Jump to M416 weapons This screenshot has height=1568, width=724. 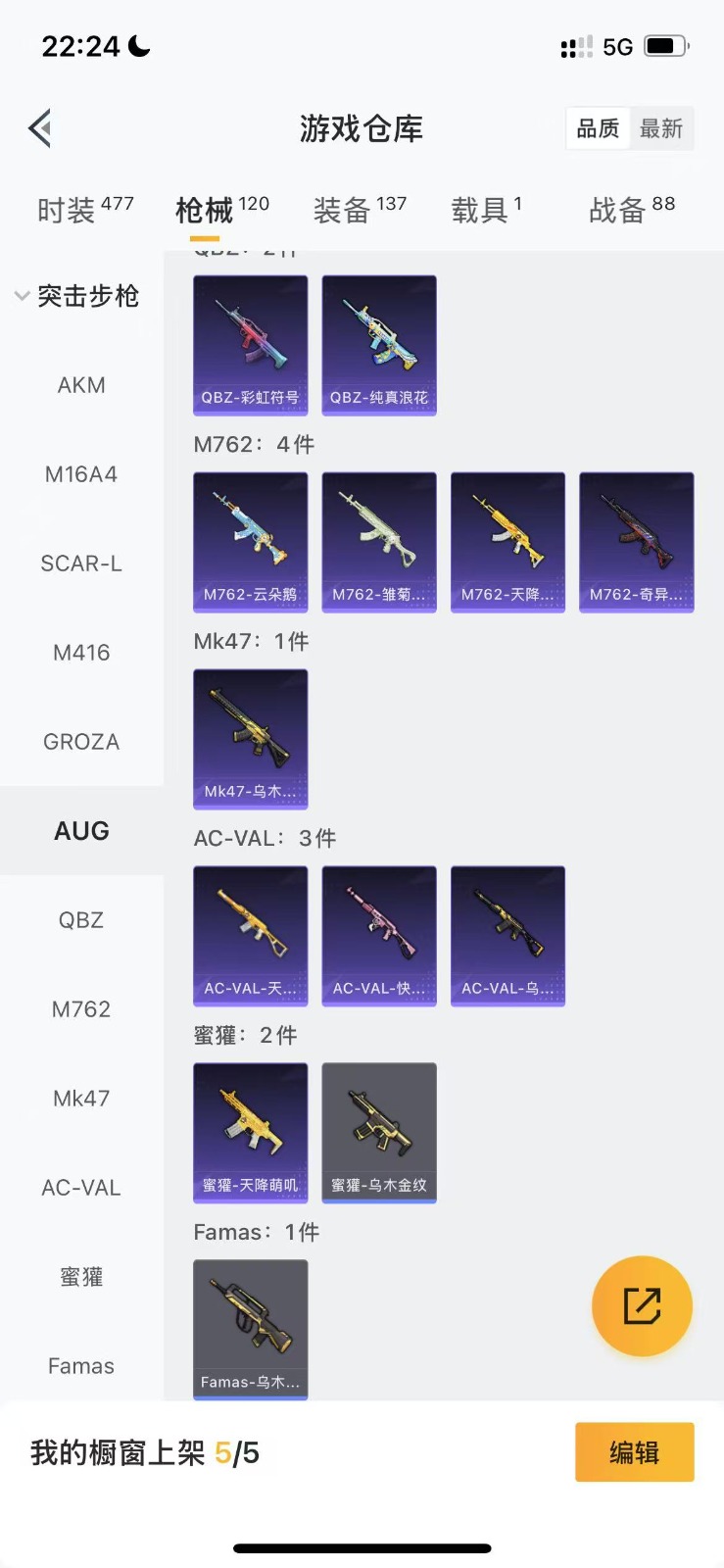(x=81, y=653)
